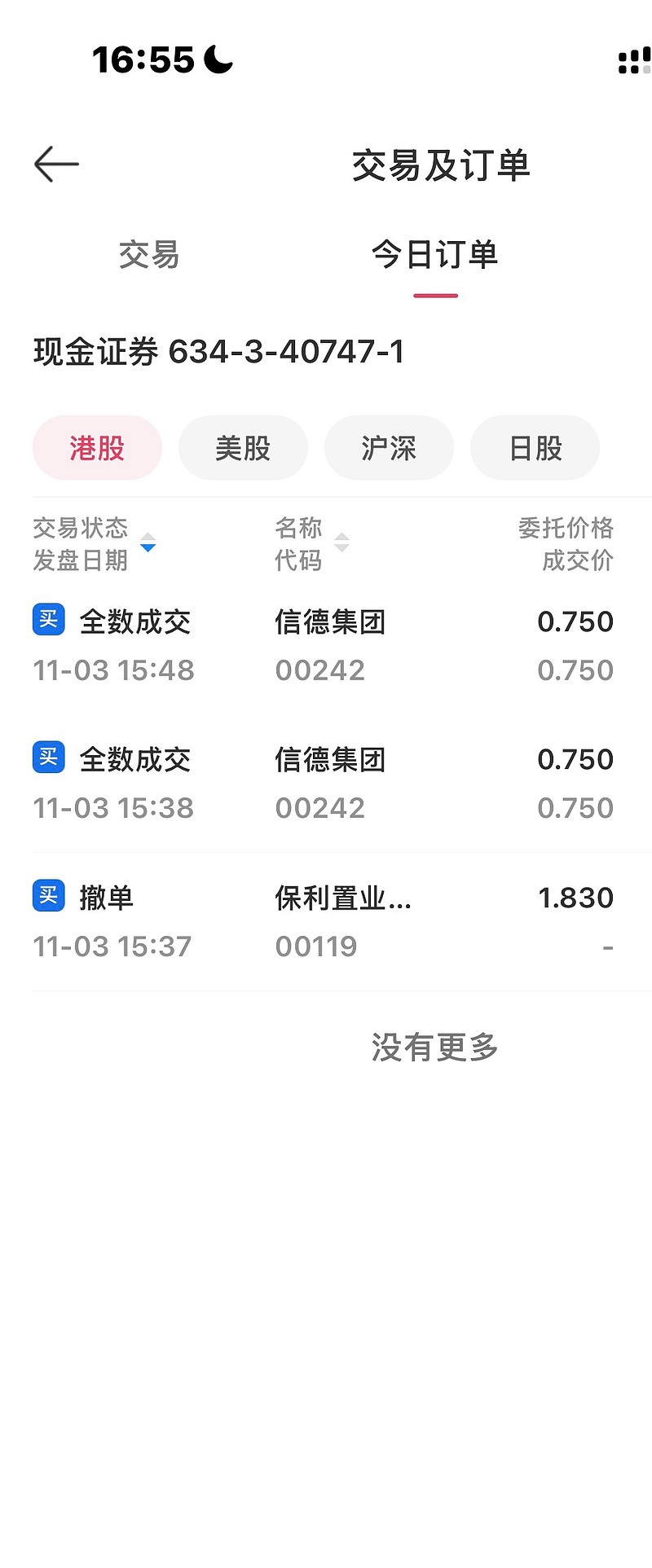Select the 港股 market chip
The image size is (652, 1568).
click(x=97, y=448)
